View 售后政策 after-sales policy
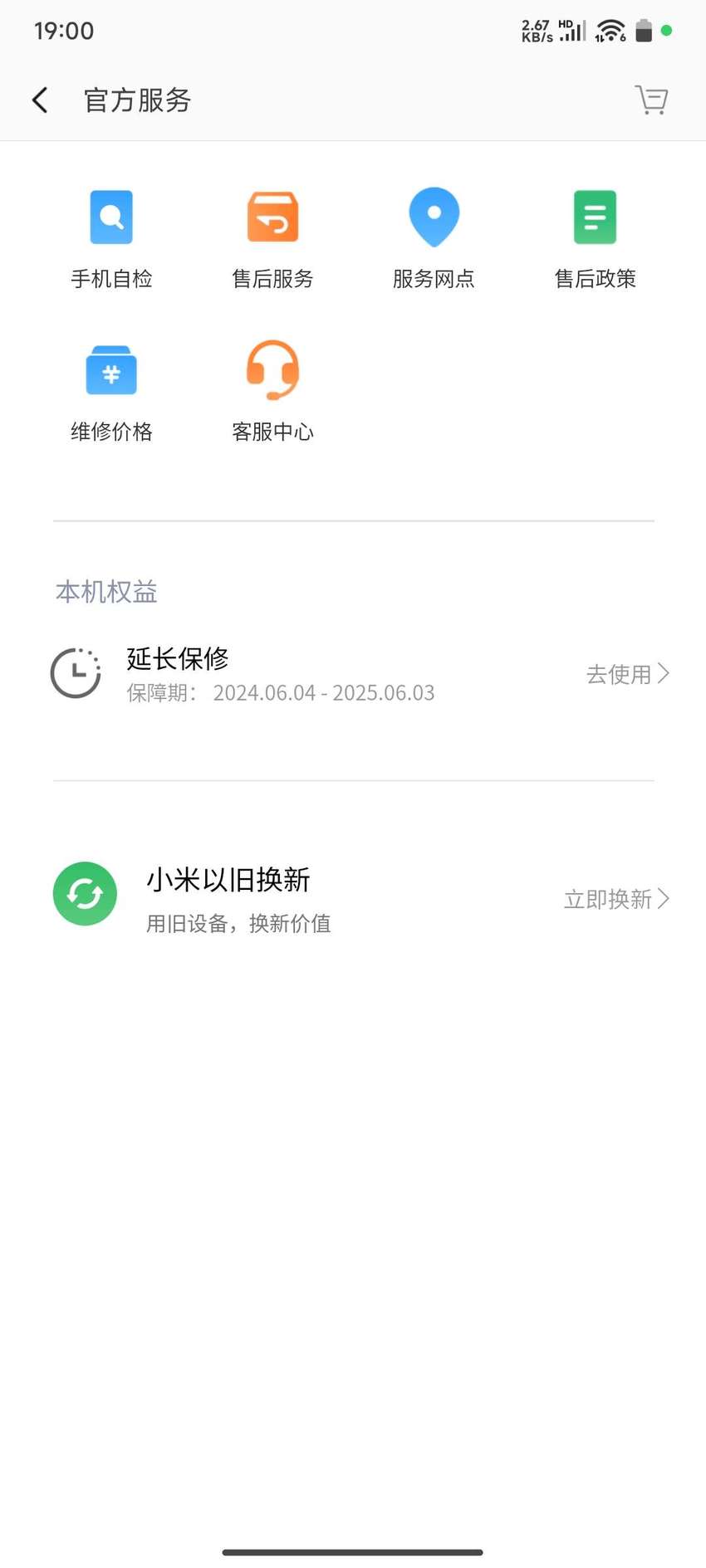706x1568 pixels. (595, 240)
